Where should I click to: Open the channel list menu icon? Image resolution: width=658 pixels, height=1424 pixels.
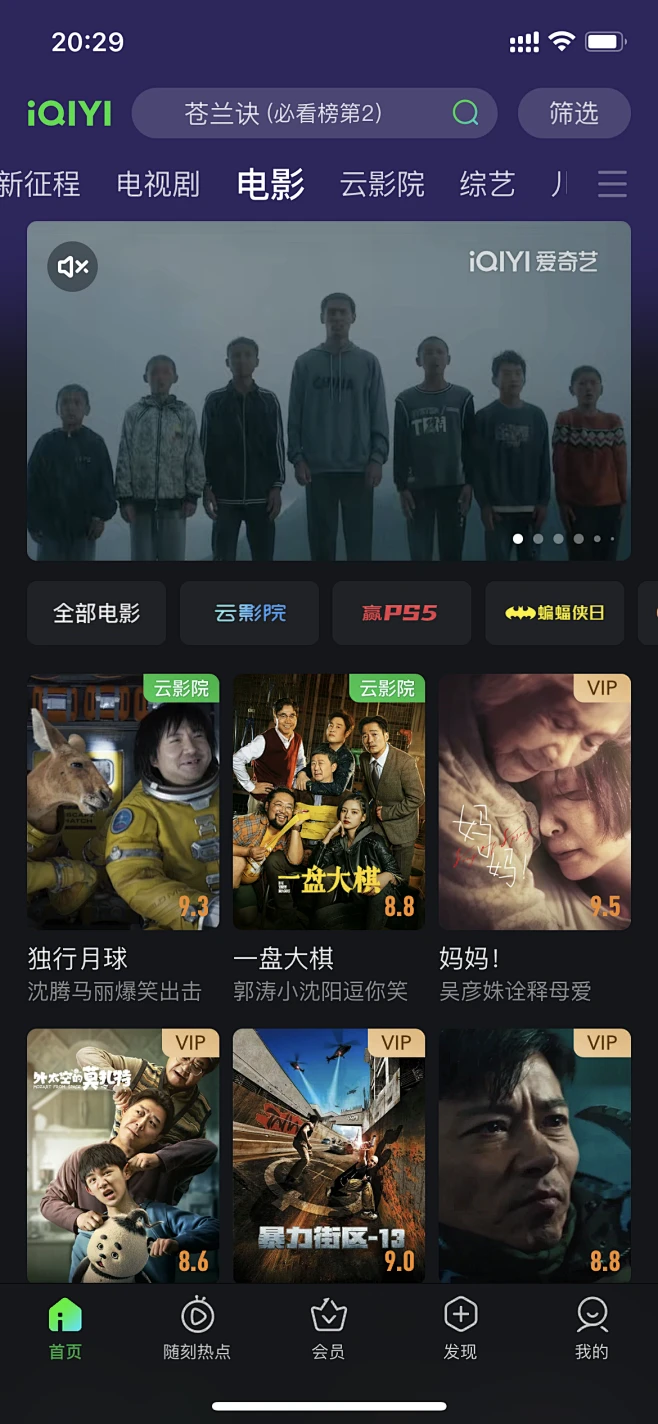pyautogui.click(x=612, y=185)
